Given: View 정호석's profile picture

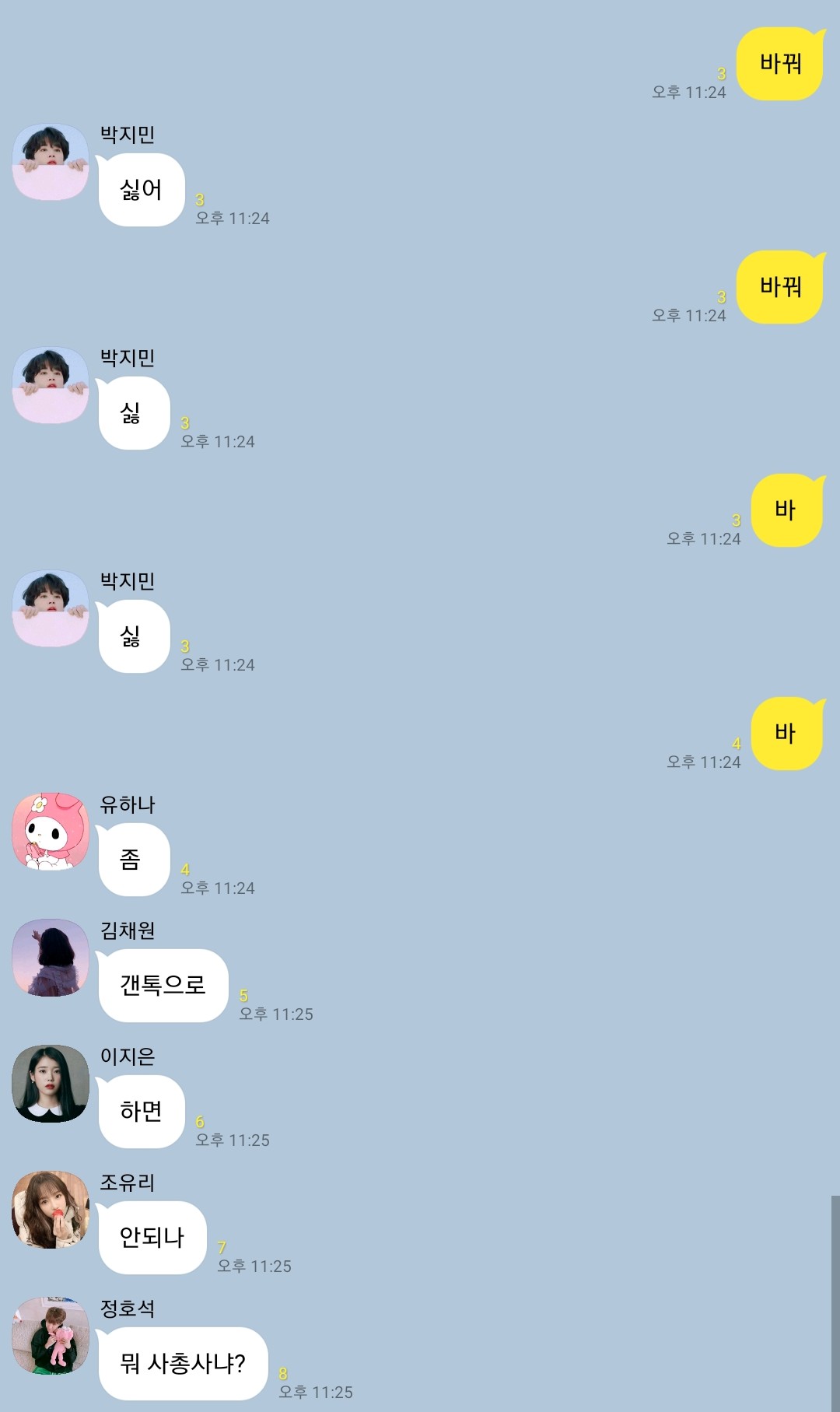Looking at the screenshot, I should pyautogui.click(x=51, y=1335).
